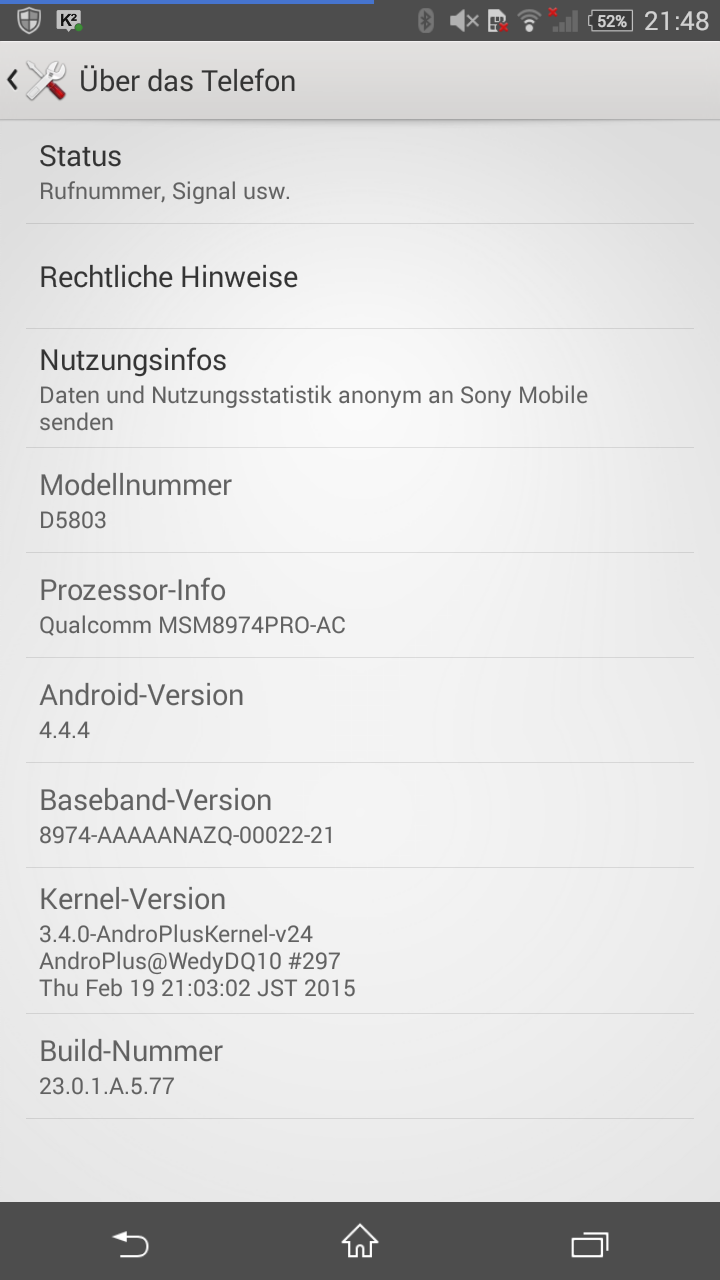Tap the Android-Version 4.4.4 row
Image resolution: width=720 pixels, height=1280 pixels.
(360, 711)
